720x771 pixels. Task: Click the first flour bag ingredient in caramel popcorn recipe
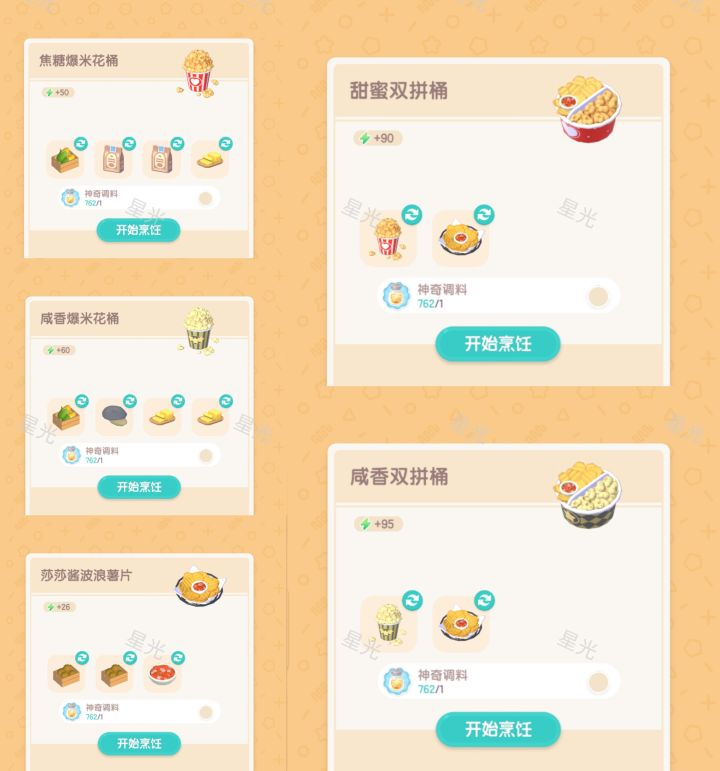pos(113,160)
